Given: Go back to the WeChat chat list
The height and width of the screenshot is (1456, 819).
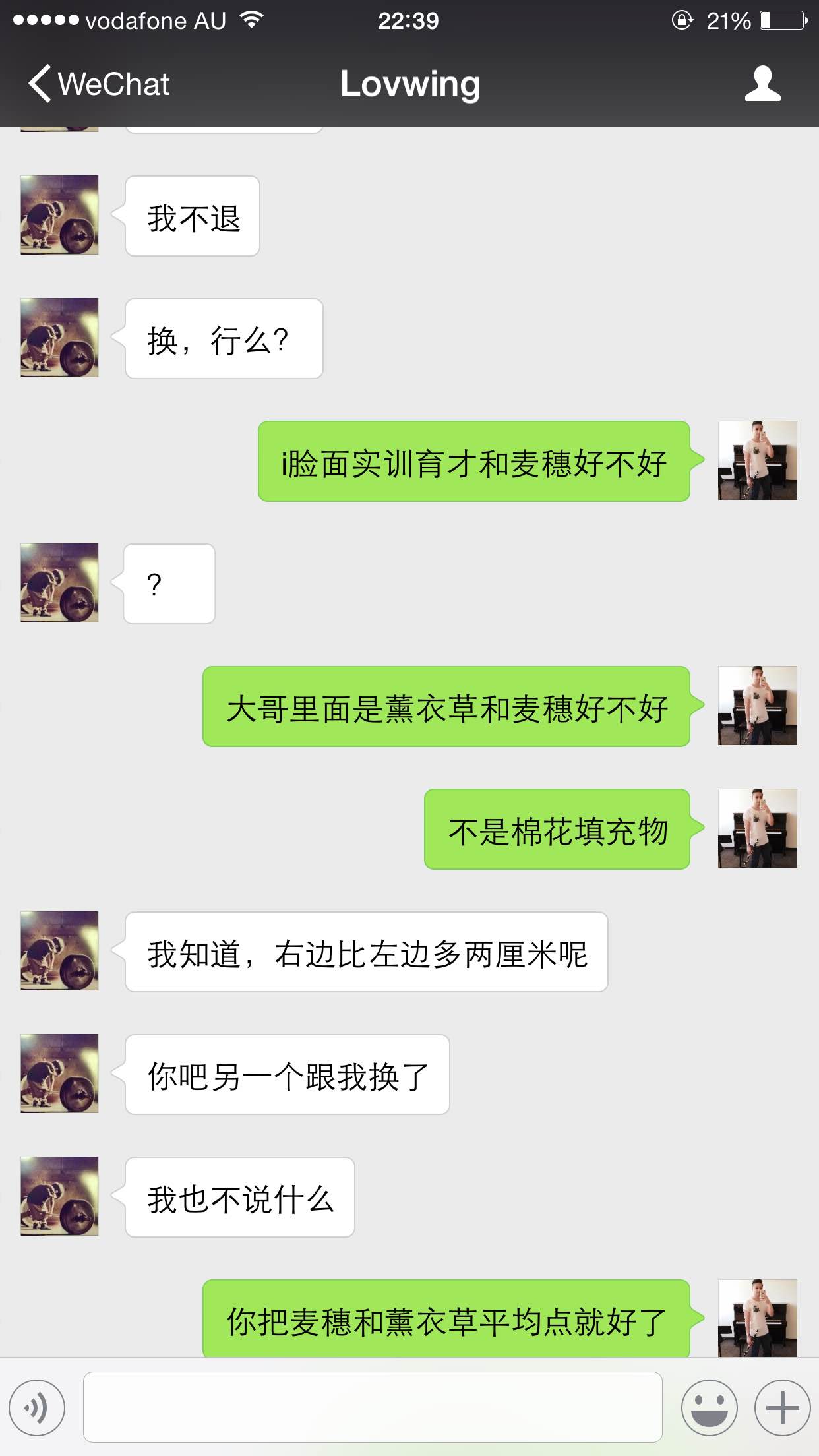Looking at the screenshot, I should tap(99, 84).
